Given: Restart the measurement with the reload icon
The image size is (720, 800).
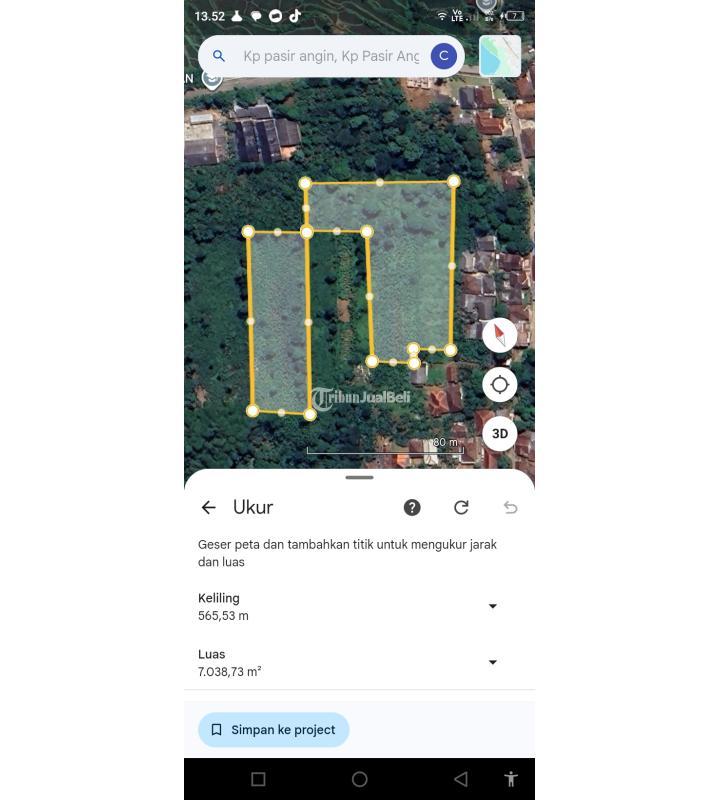Looking at the screenshot, I should pyautogui.click(x=461, y=508).
